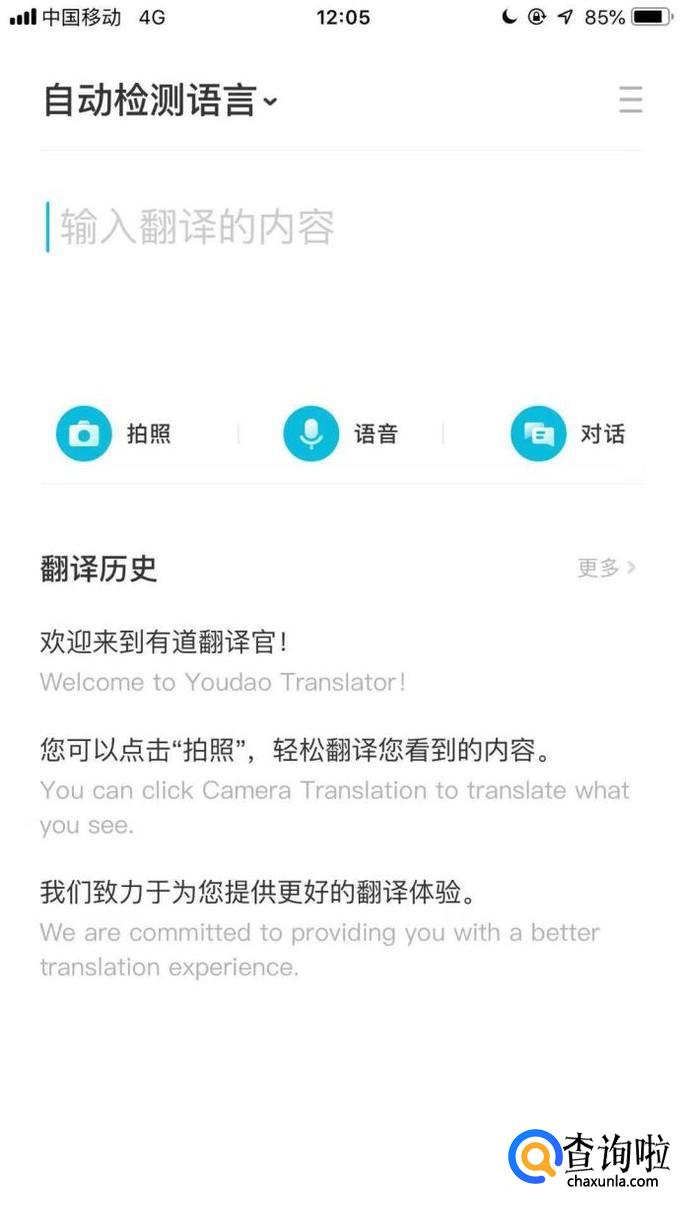Viewport: 682px width, 1212px height.
Task: Open history entry 我们致力于为您提供更好的翻译体验
Action: click(x=320, y=928)
